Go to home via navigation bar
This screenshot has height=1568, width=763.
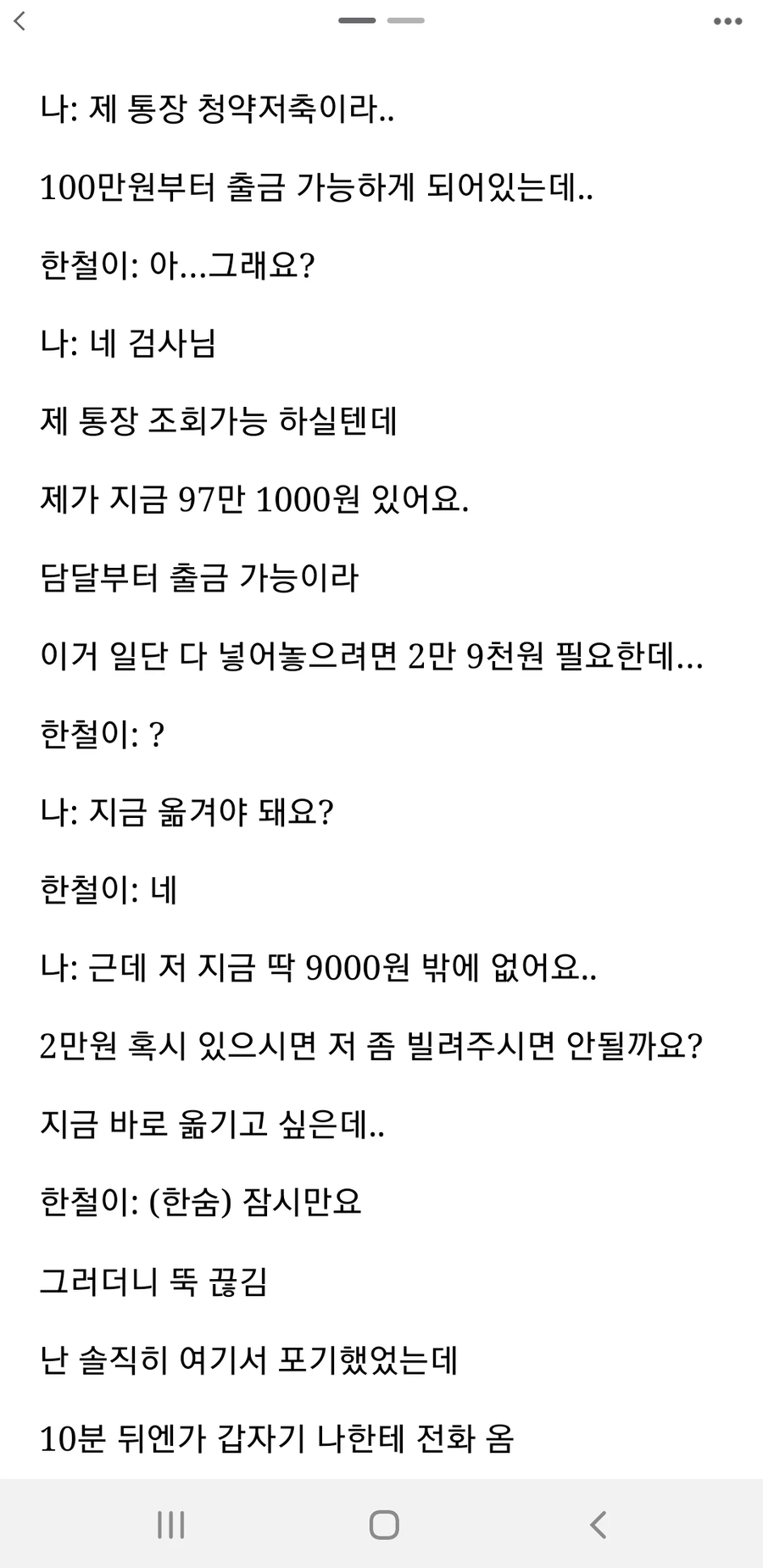click(x=384, y=1525)
